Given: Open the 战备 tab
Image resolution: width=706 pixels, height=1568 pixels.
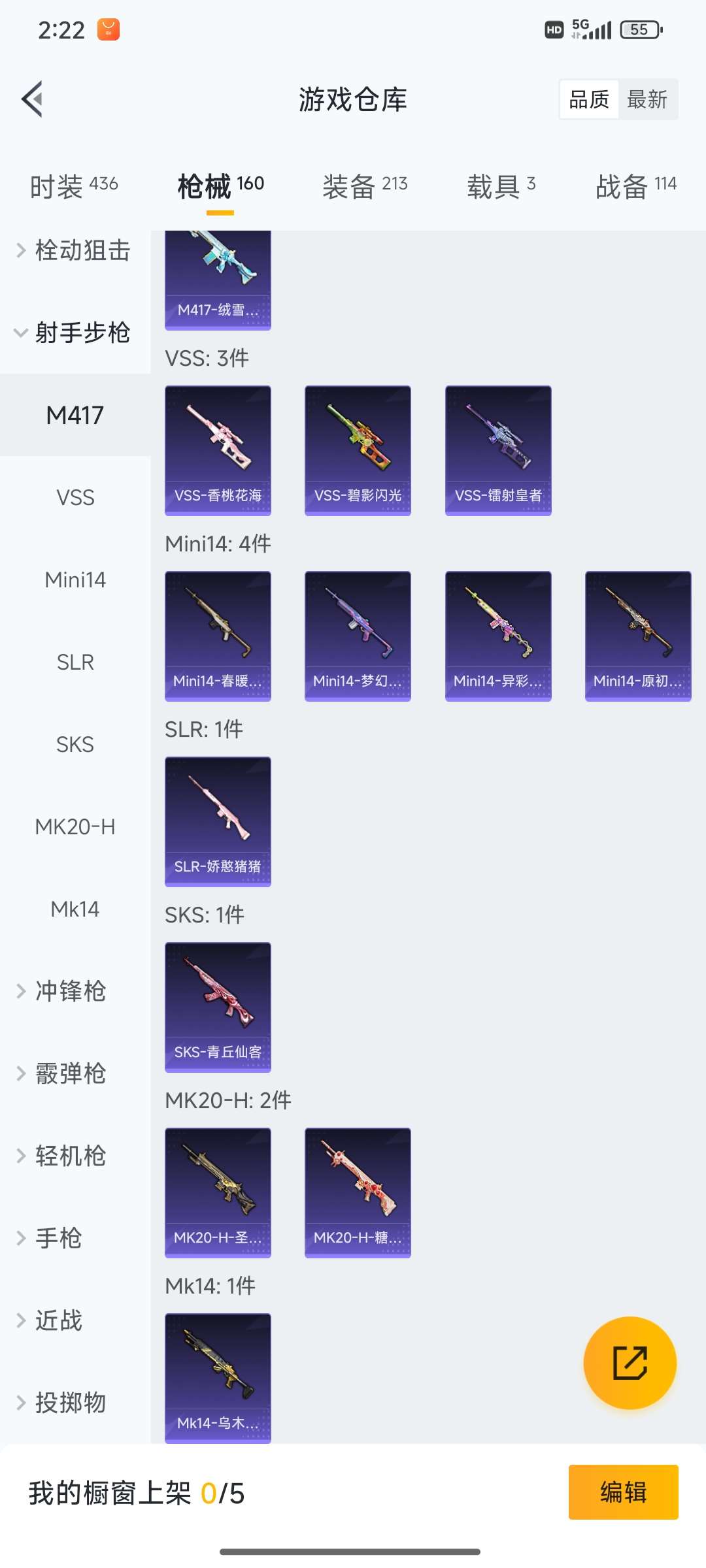Looking at the screenshot, I should (635, 186).
